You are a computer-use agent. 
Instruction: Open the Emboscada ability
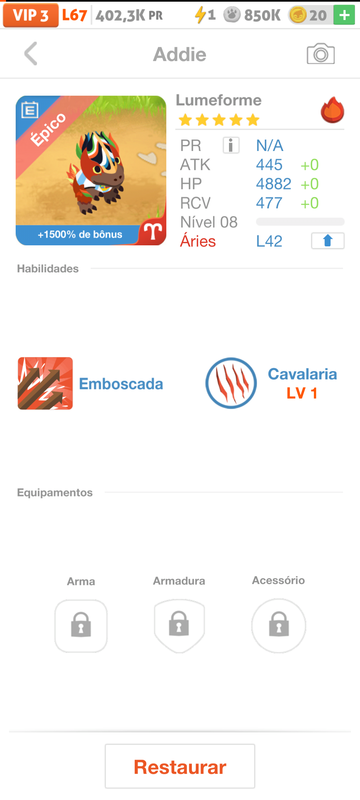tap(91, 384)
